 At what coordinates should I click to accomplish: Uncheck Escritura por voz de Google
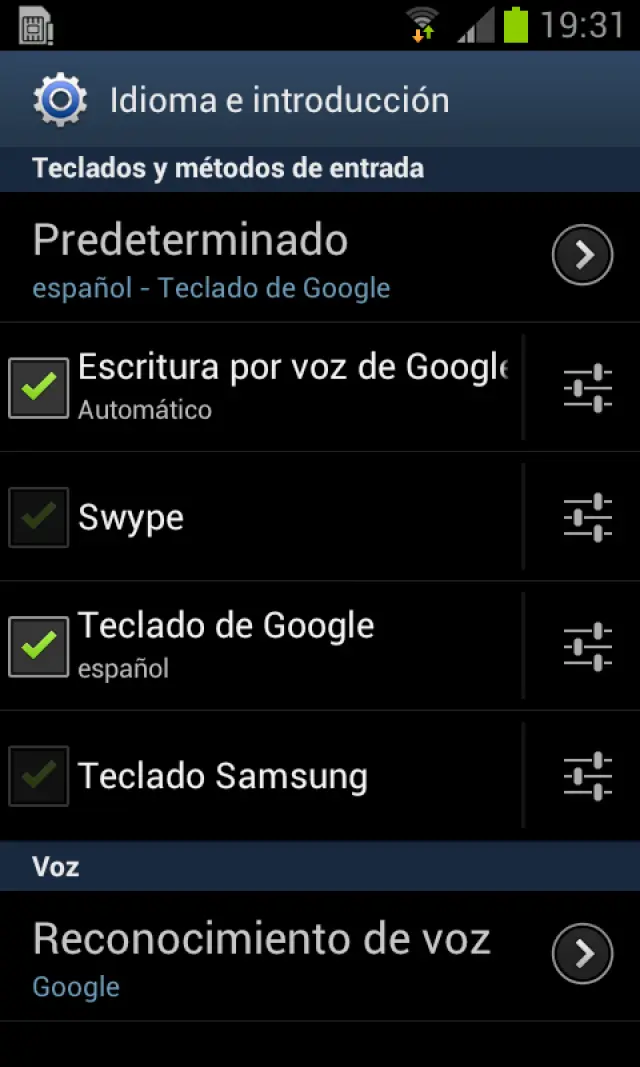[38, 388]
